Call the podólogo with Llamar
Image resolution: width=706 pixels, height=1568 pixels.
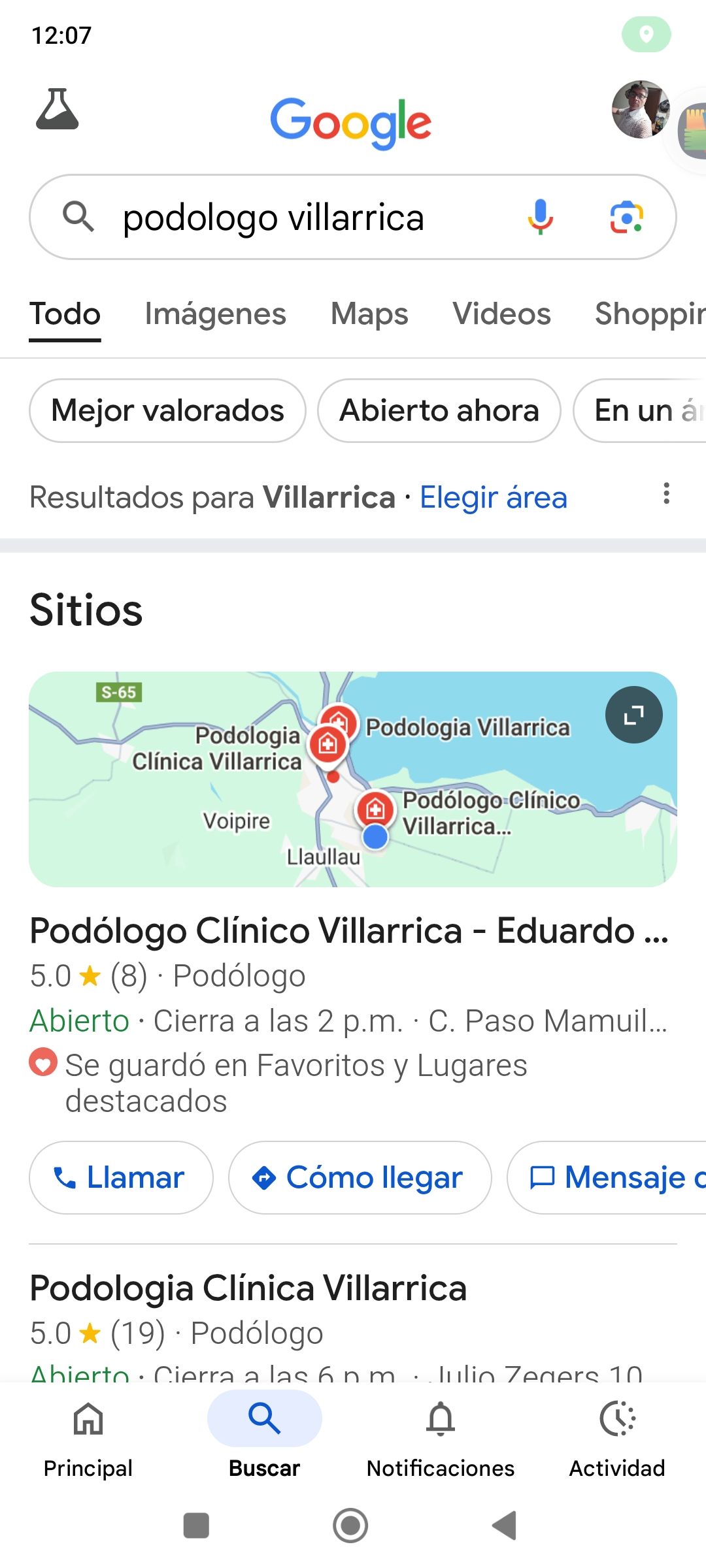[x=121, y=1178]
